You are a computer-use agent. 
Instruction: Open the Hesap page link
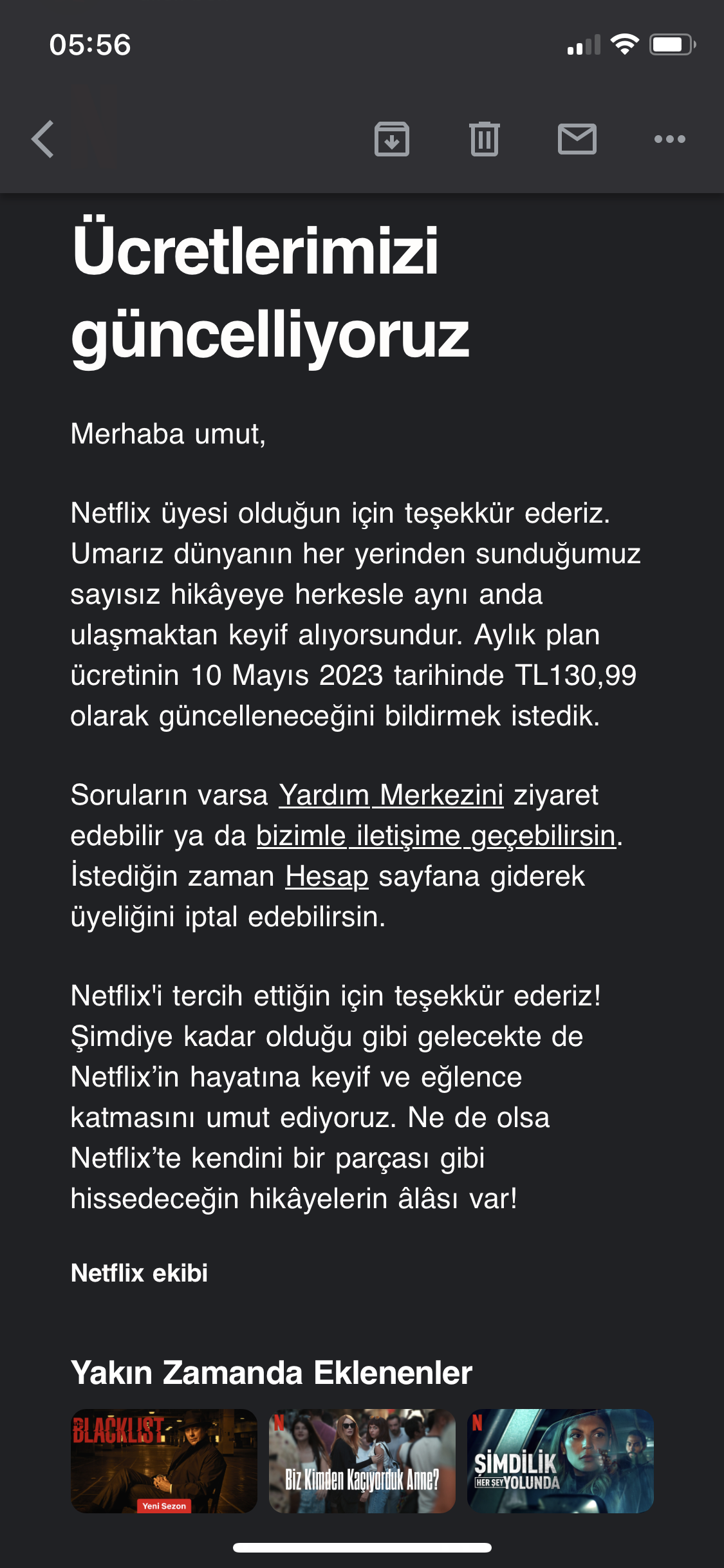click(327, 876)
